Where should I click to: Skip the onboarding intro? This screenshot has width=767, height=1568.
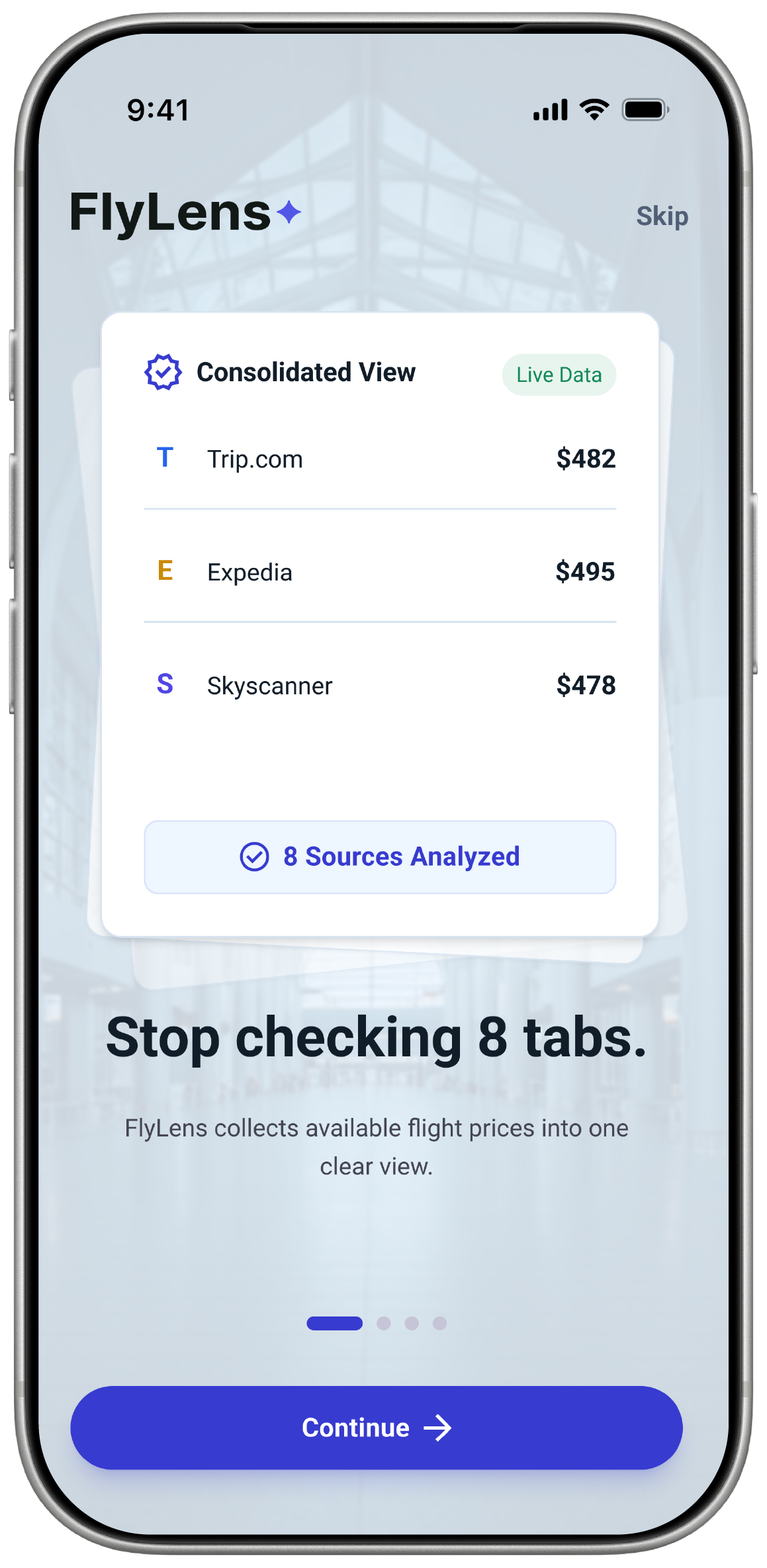tap(662, 216)
